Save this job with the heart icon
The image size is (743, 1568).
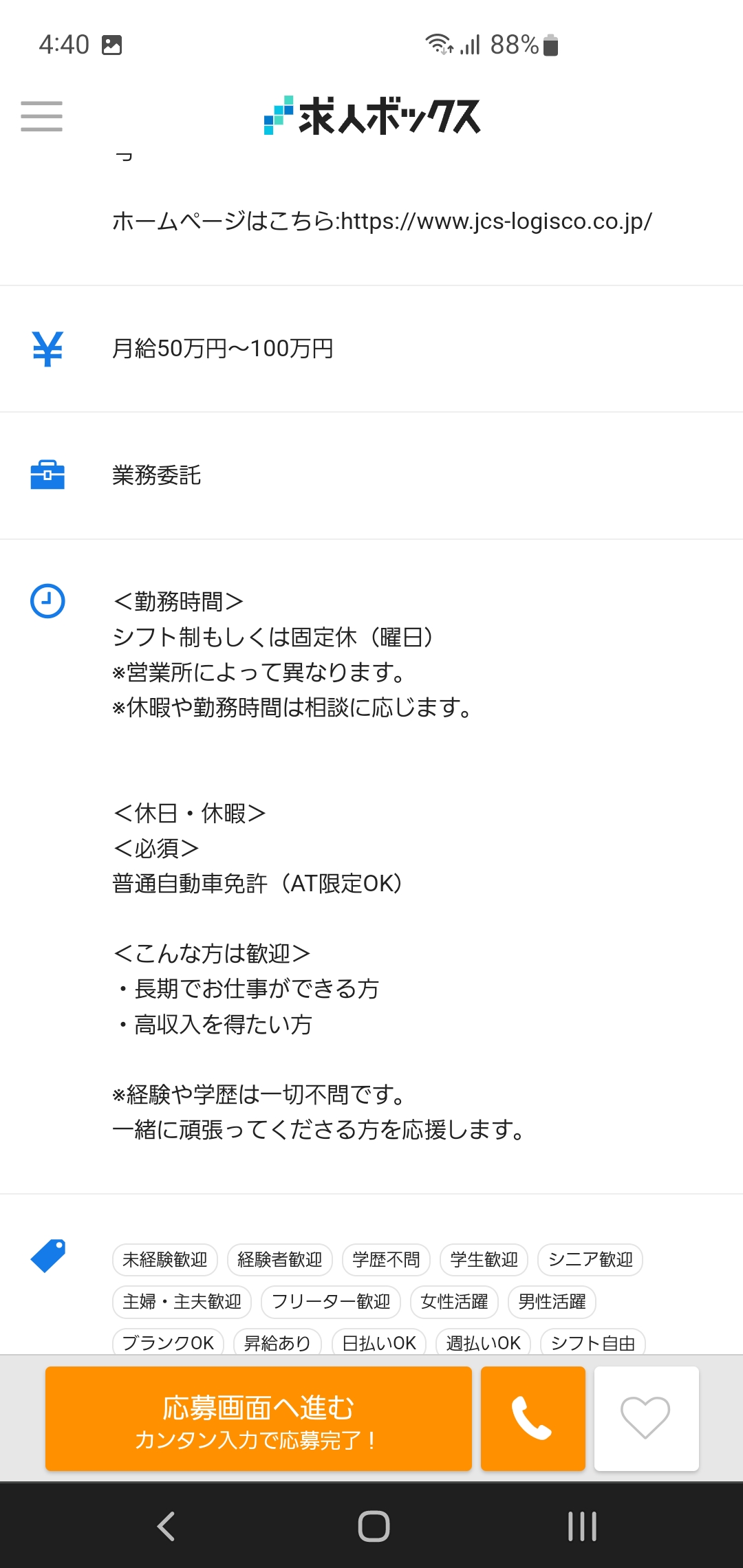pos(646,1419)
